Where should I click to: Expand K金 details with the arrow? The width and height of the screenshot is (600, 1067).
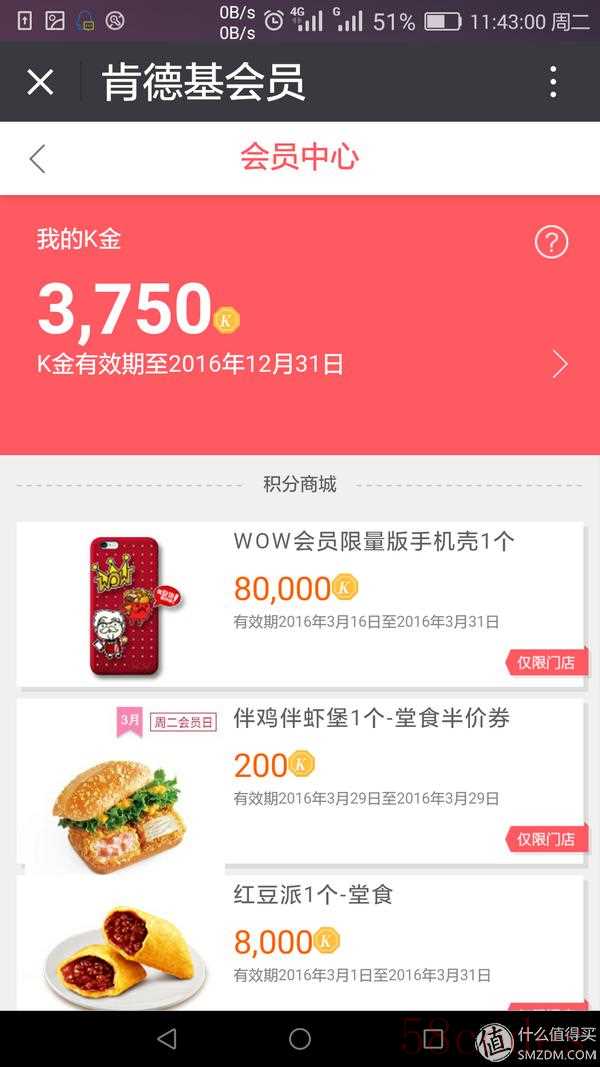click(560, 365)
